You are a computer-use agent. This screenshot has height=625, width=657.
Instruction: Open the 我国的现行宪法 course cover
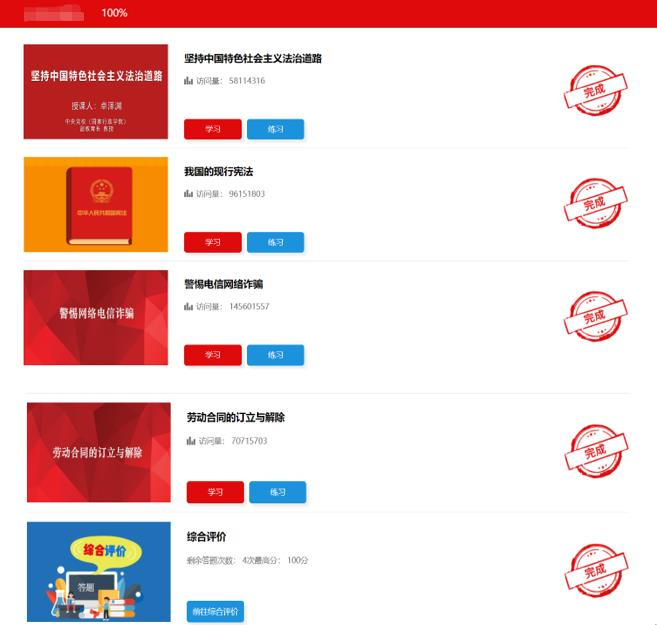96,205
